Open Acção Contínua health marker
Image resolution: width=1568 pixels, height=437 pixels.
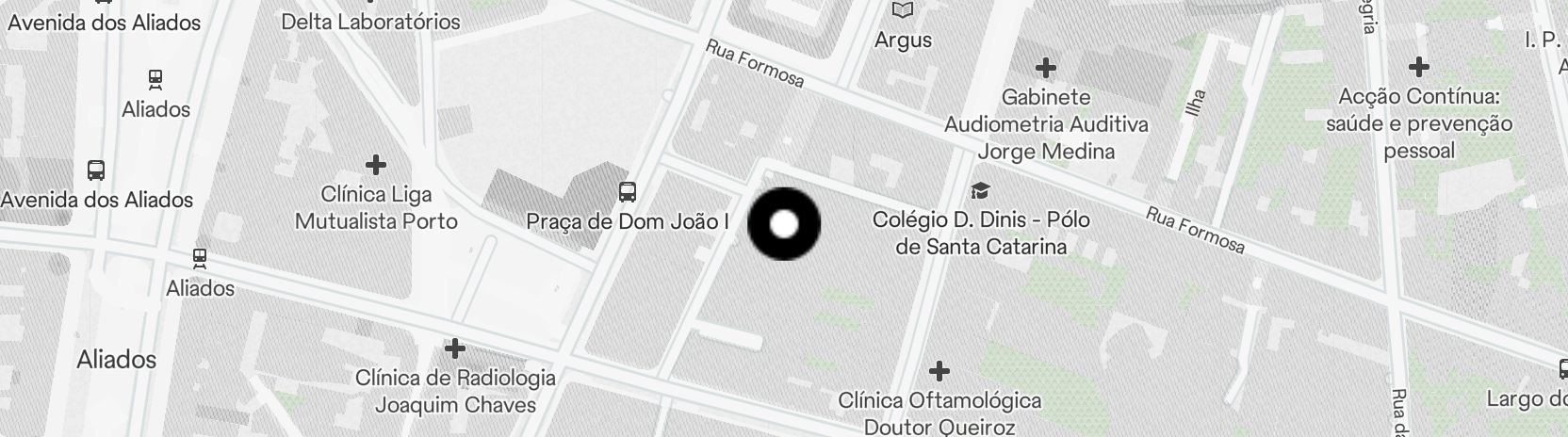coord(1418,67)
